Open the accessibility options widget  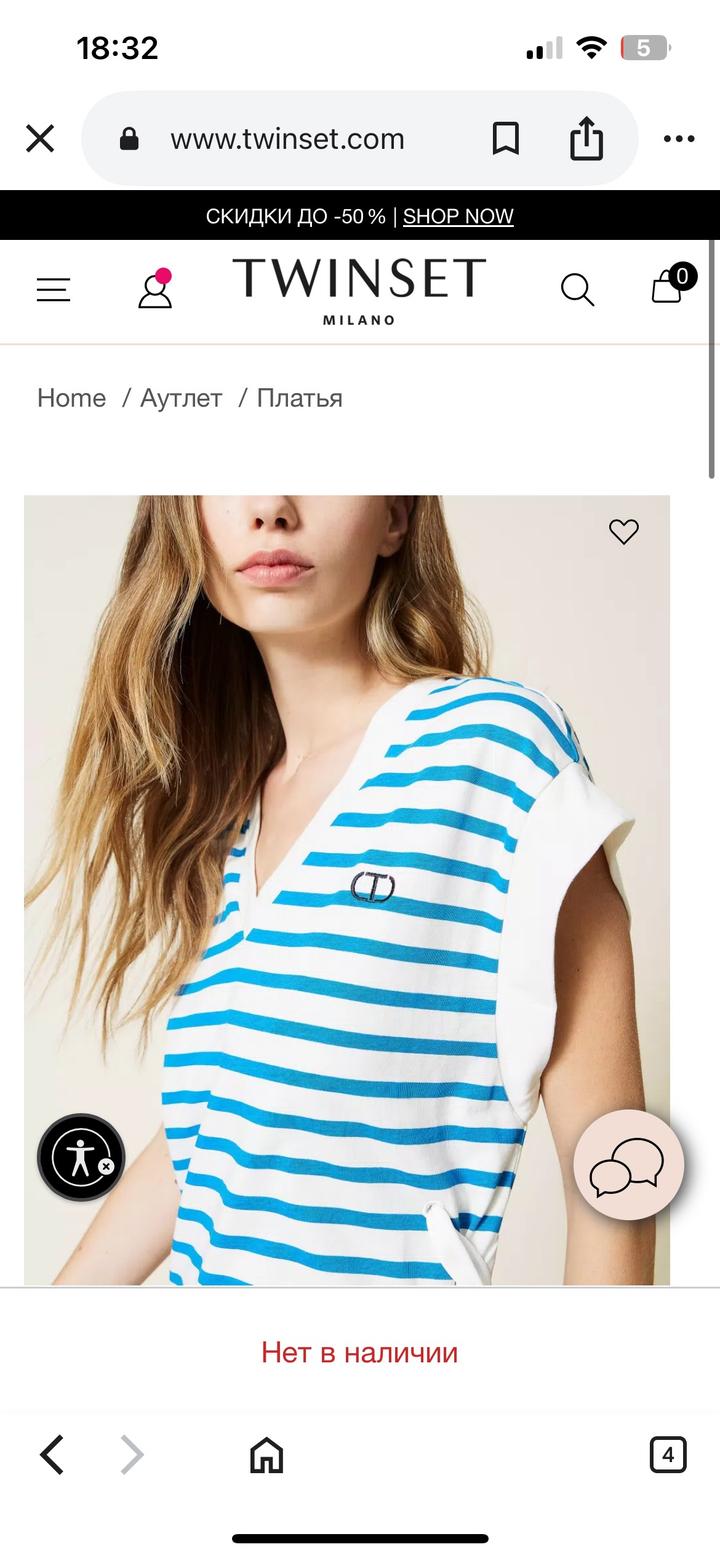(x=81, y=1158)
